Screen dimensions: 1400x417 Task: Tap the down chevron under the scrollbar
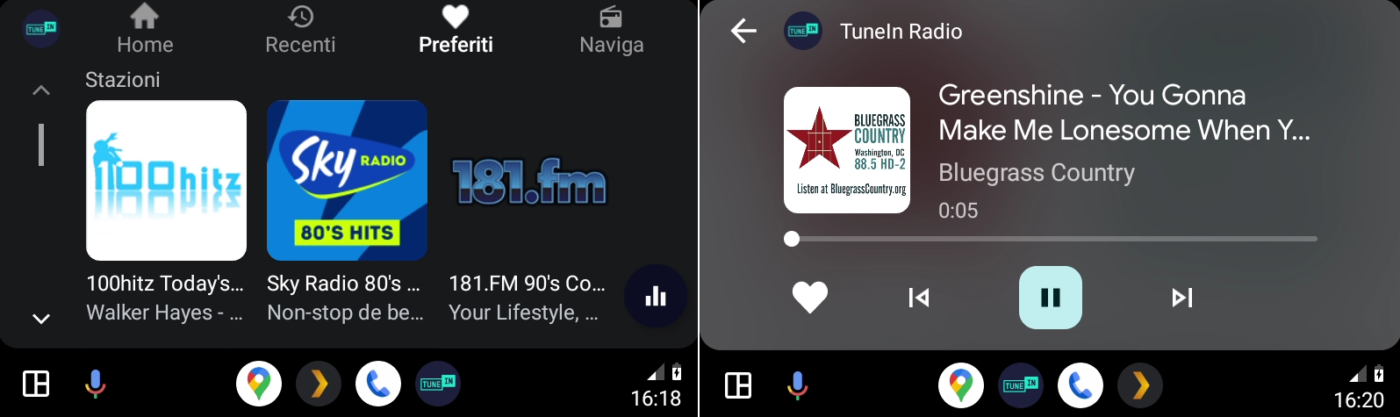tap(41, 319)
